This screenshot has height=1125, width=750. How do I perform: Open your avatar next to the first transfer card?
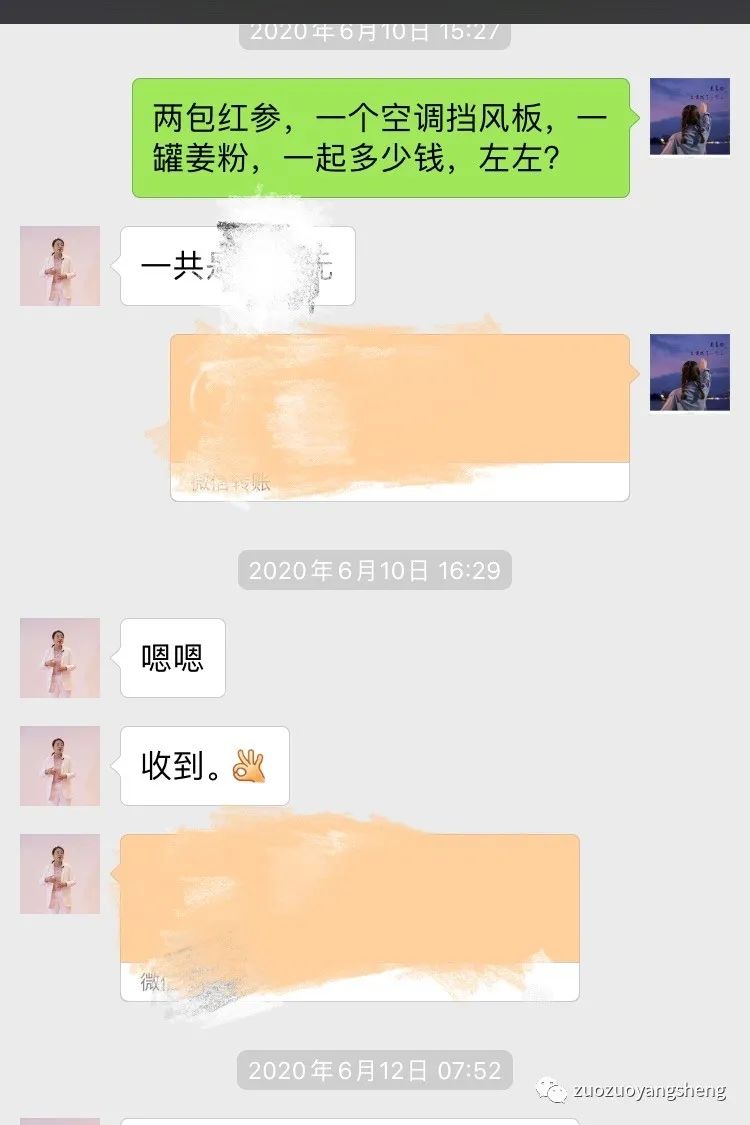click(x=689, y=372)
